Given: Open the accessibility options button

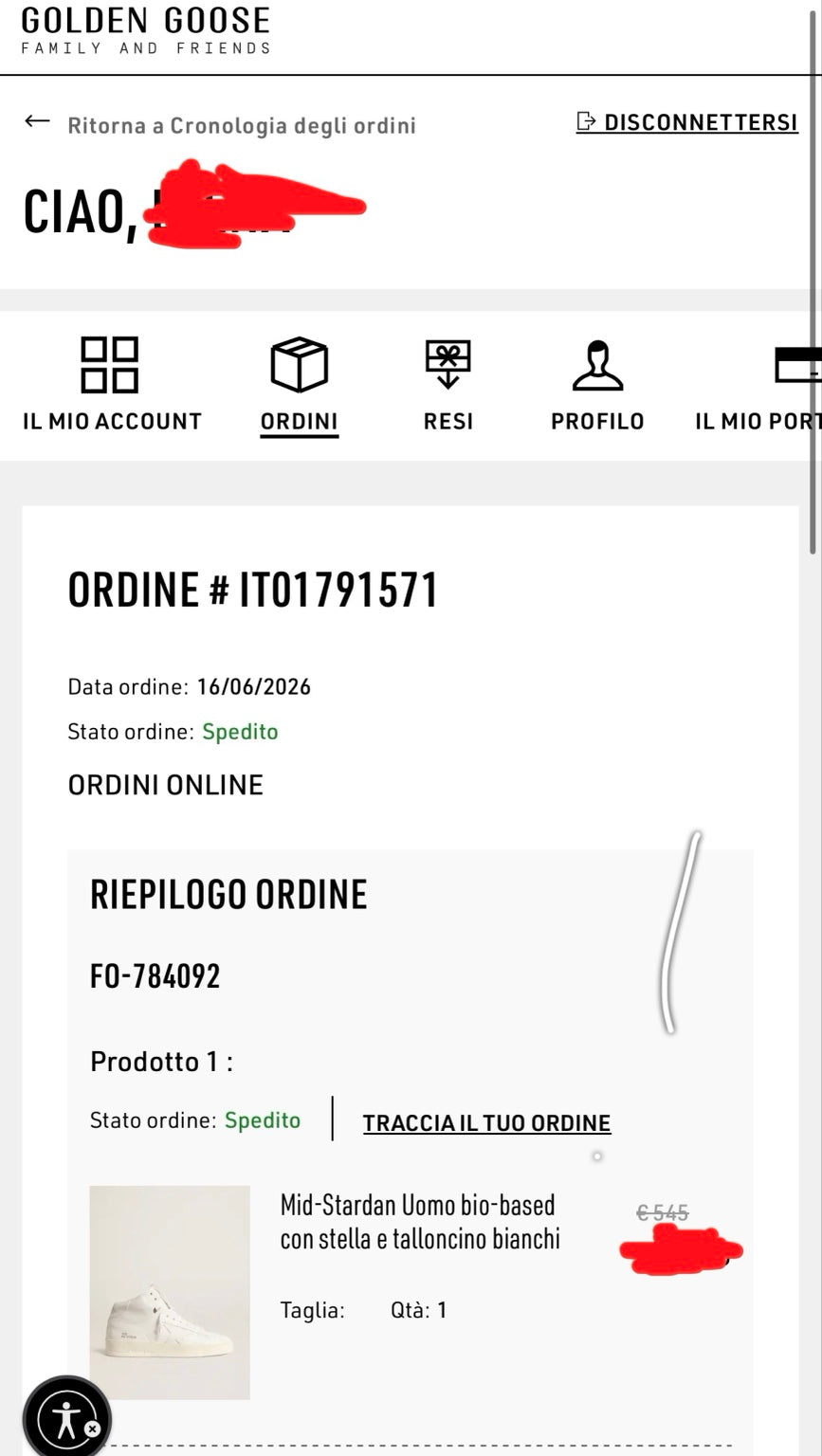Looking at the screenshot, I should point(66,1417).
